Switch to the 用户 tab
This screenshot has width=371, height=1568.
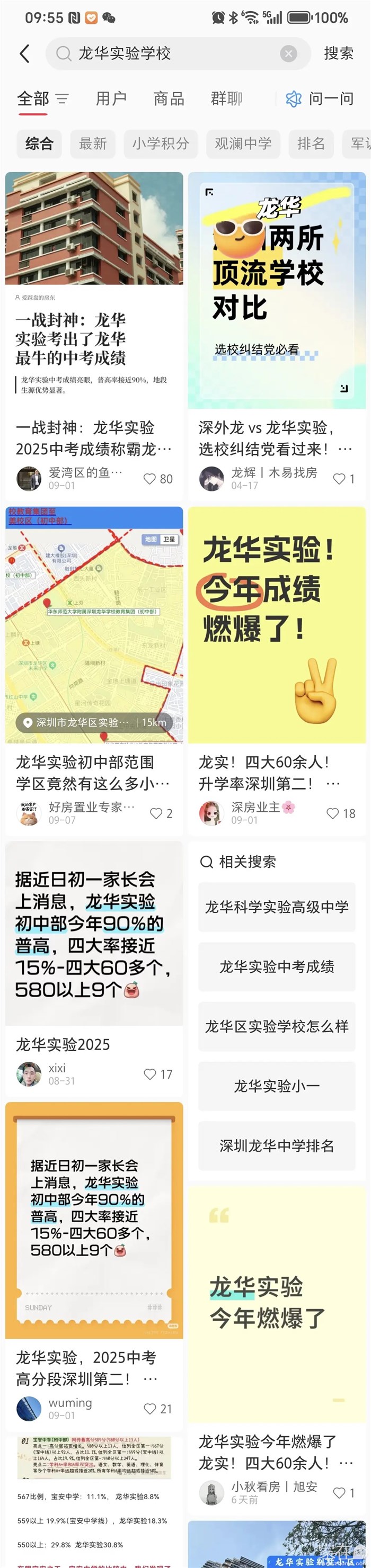(111, 98)
